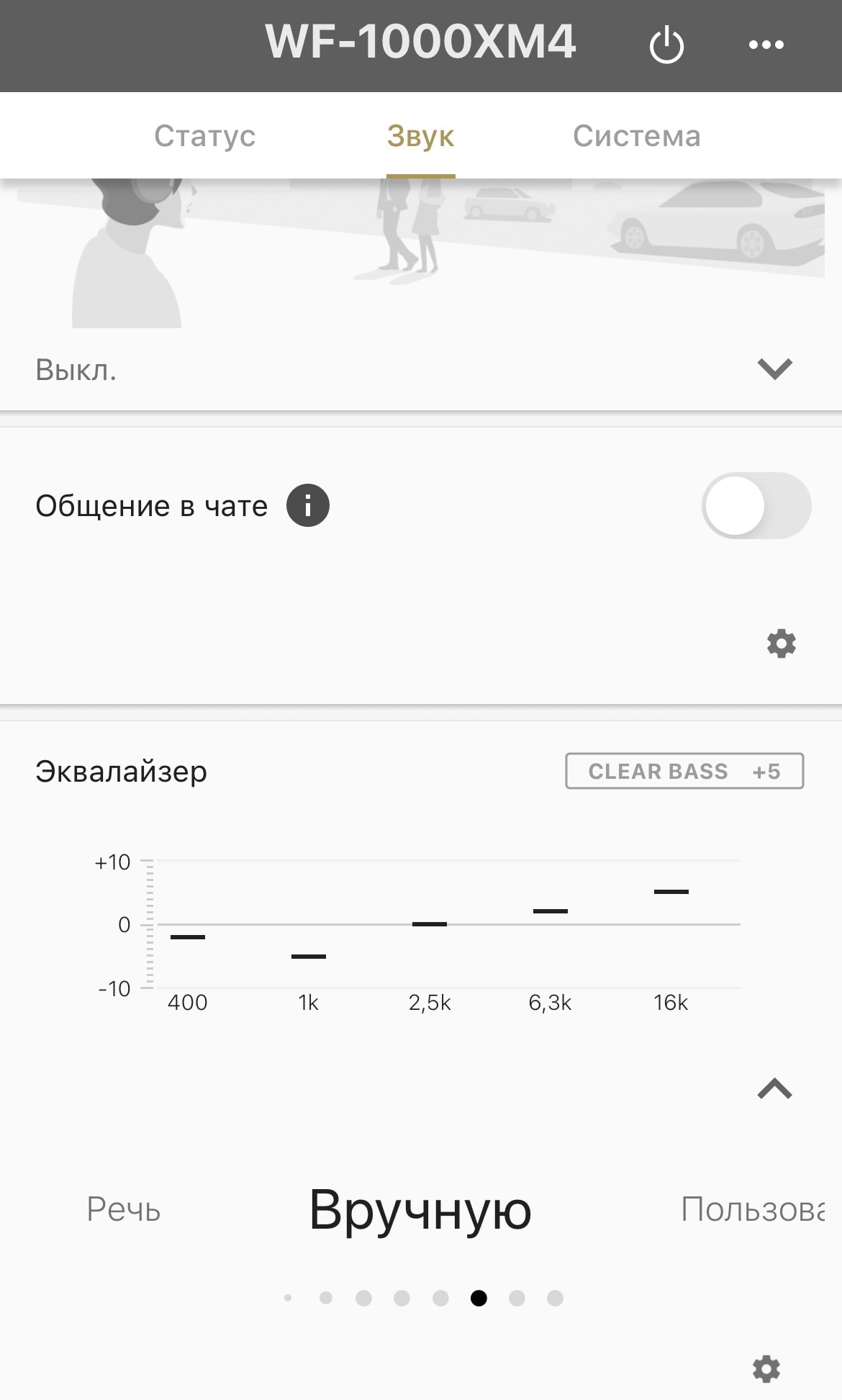
Task: Collapse the equalizer with the up chevron
Action: pos(774,1088)
